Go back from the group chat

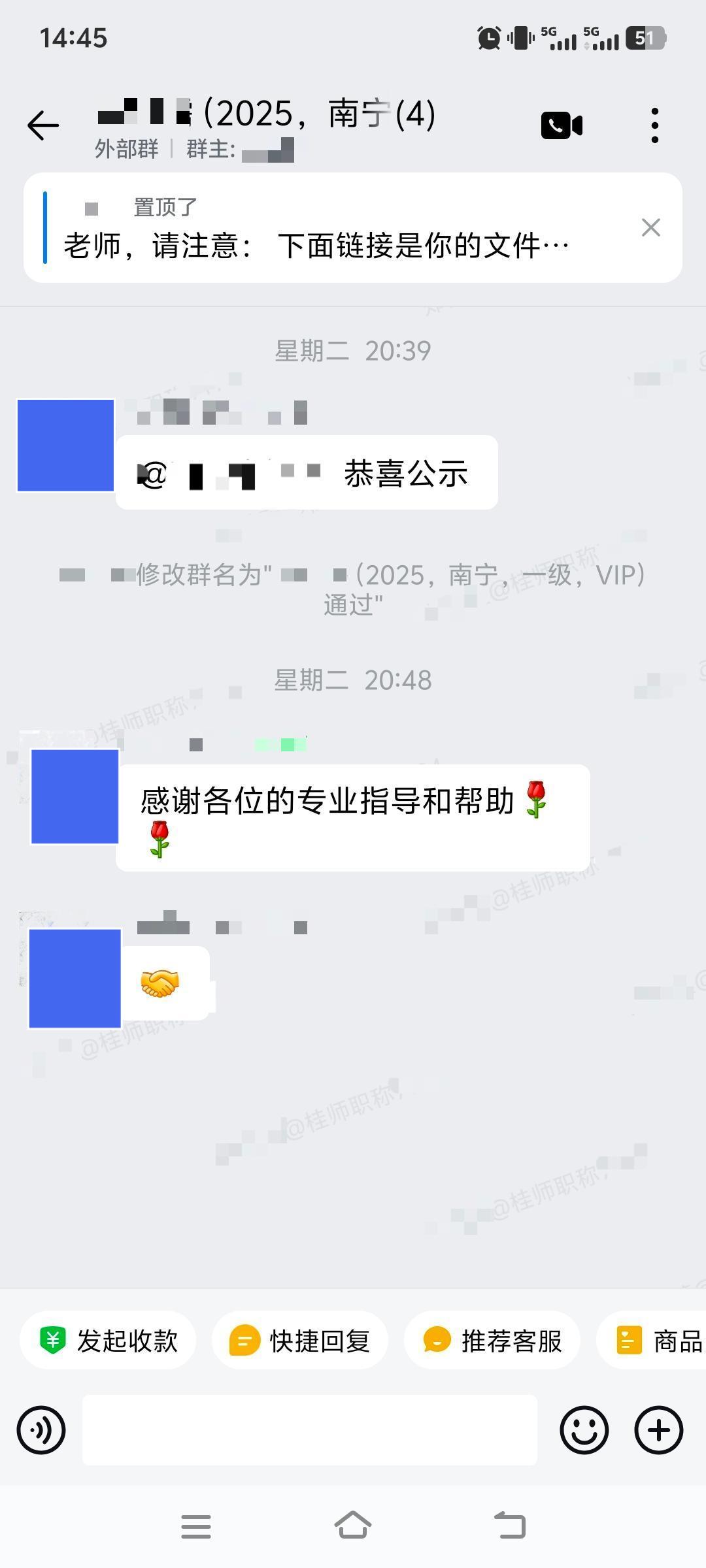coord(43,125)
